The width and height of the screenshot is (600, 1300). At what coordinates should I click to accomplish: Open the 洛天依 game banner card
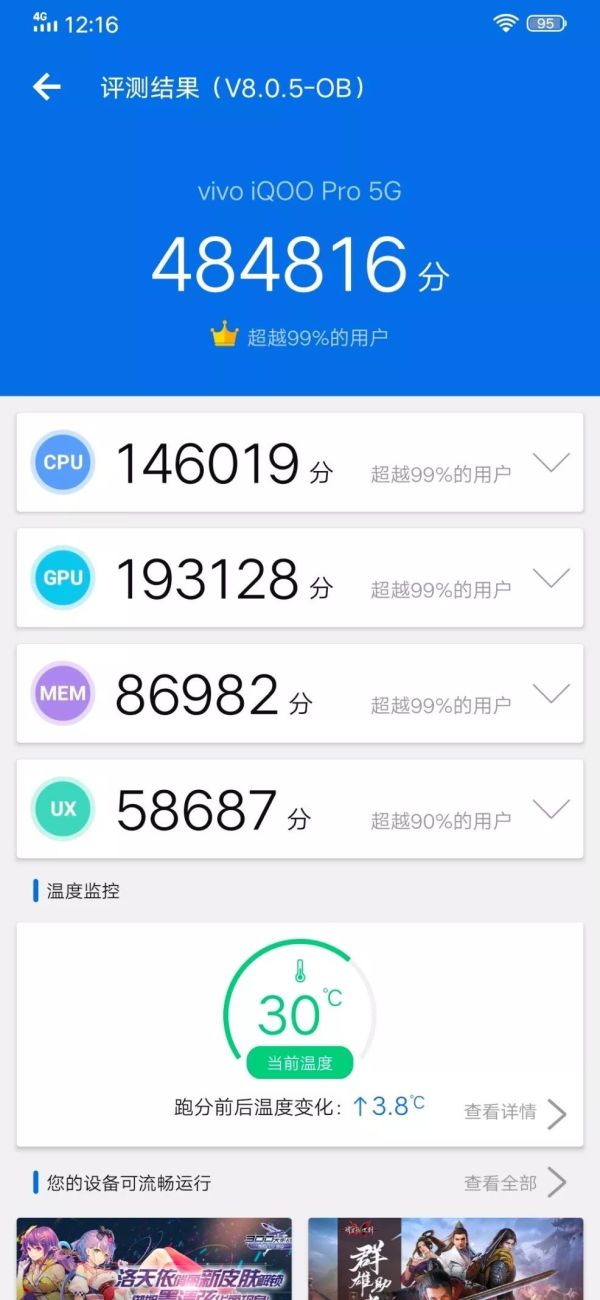click(154, 1258)
